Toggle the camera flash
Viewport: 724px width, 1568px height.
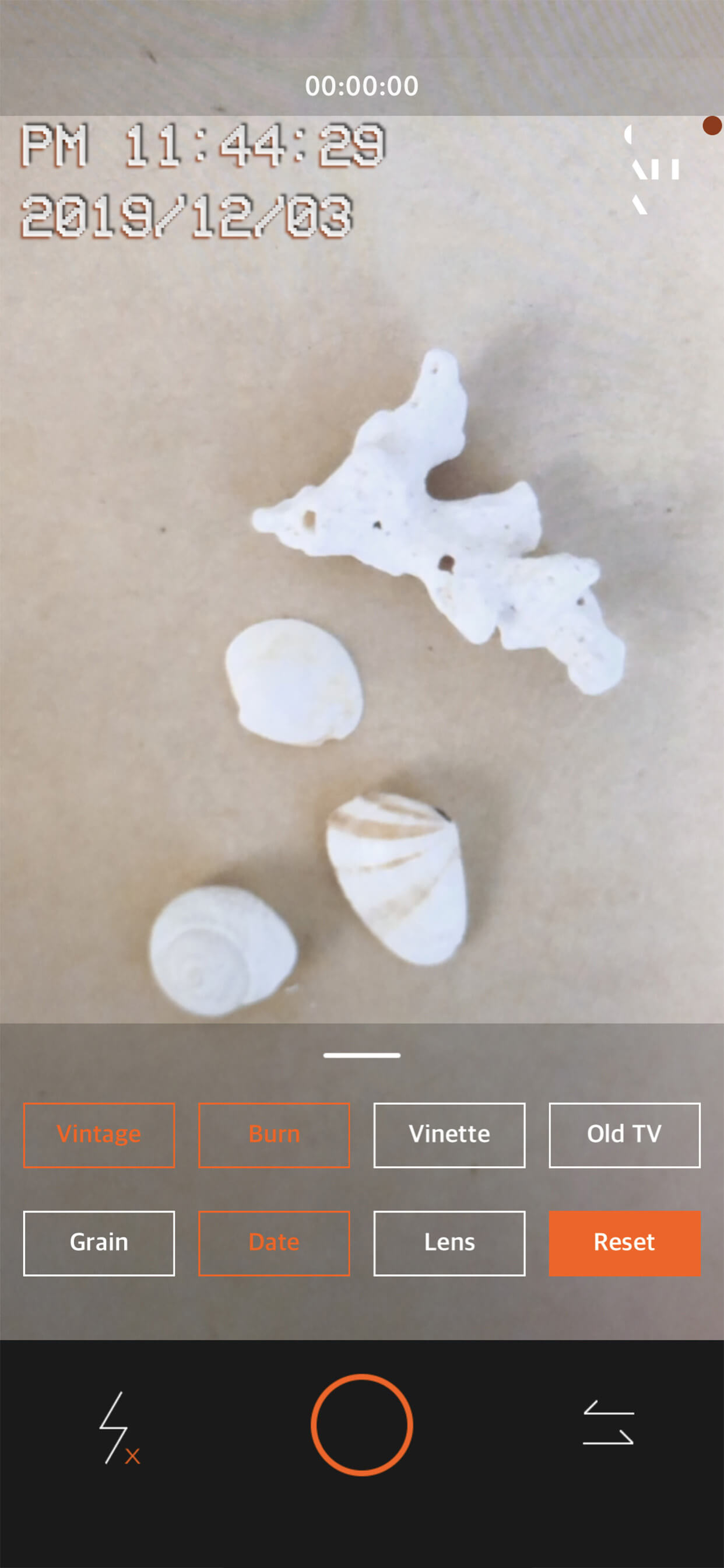[118, 1428]
